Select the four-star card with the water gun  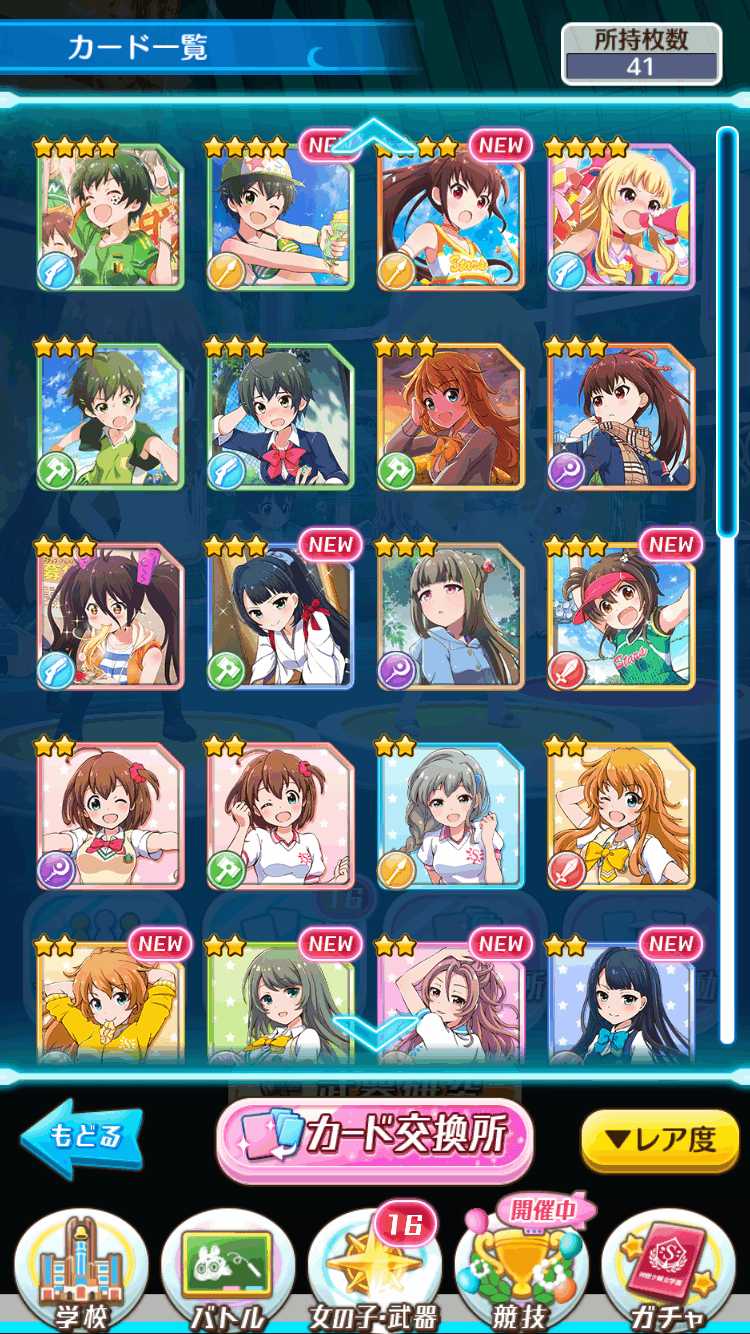coord(280,217)
